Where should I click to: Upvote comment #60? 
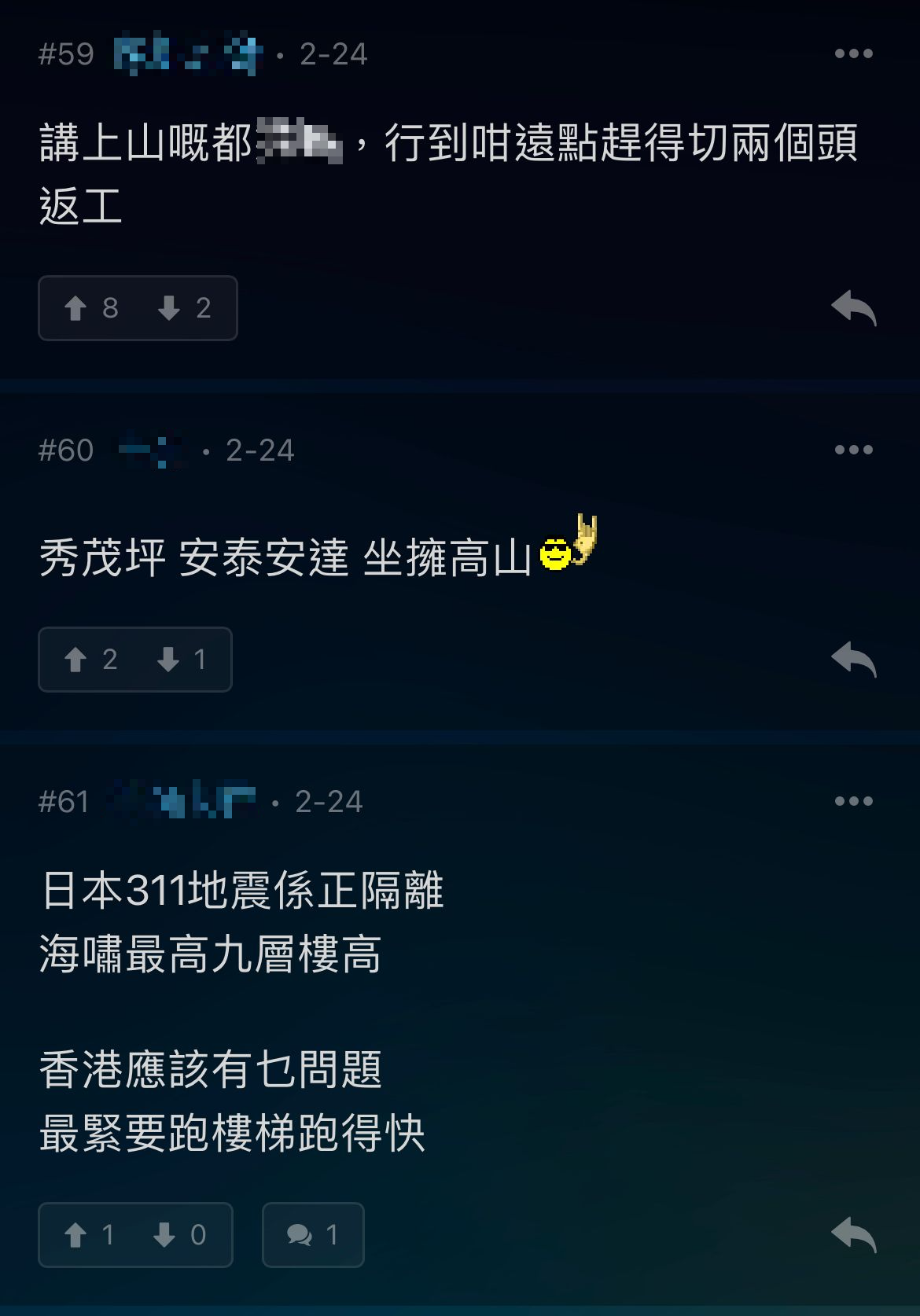point(77,660)
